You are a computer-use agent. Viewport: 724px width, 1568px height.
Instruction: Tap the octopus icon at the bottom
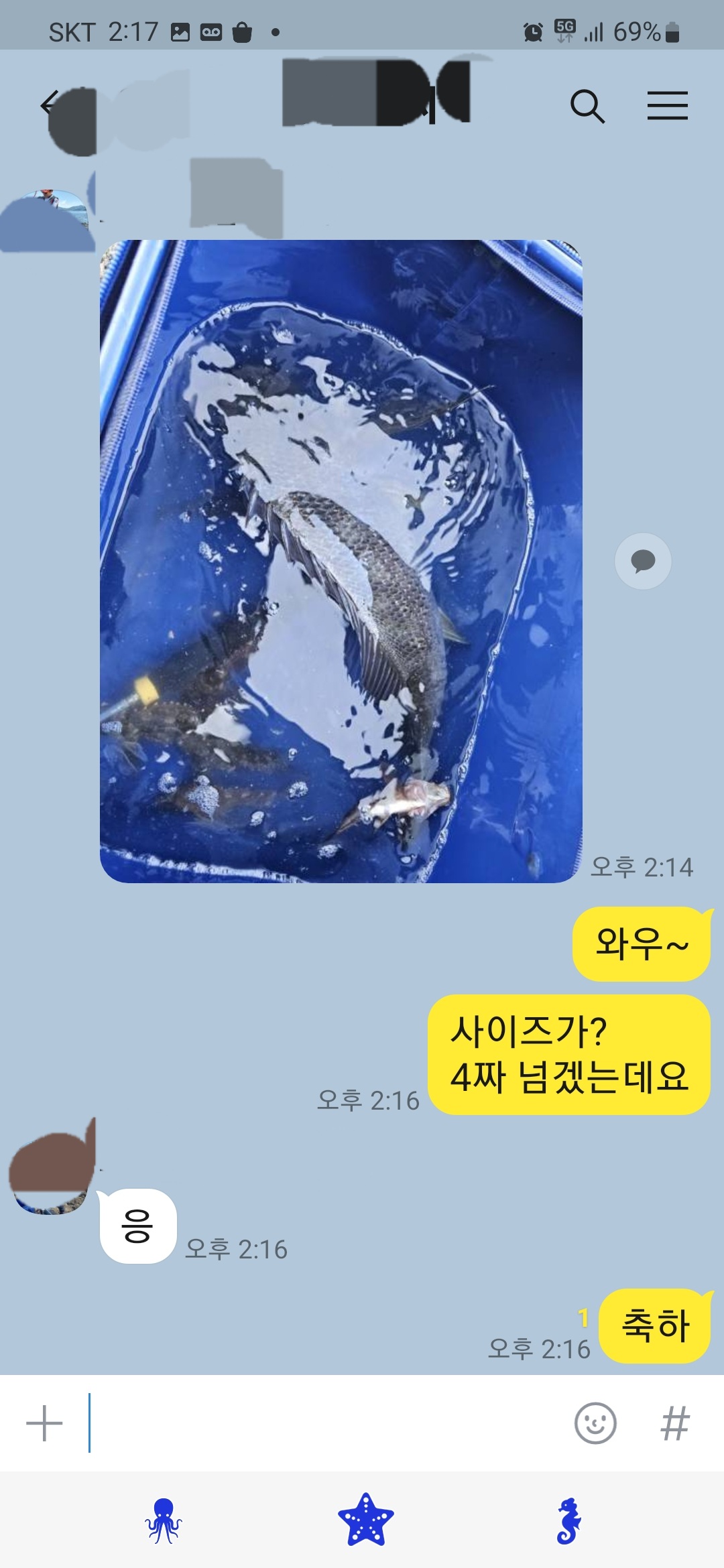point(164,1520)
